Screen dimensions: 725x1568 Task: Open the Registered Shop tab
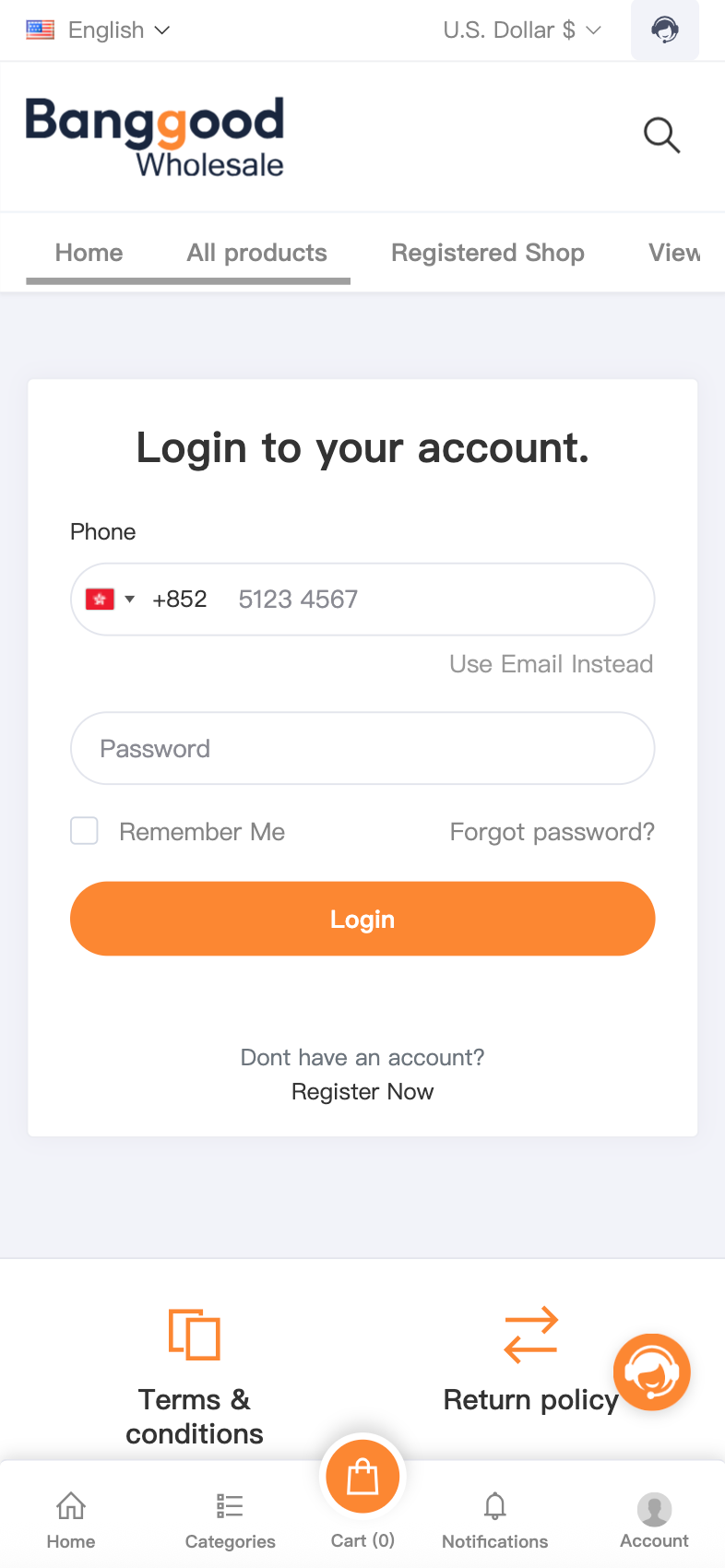point(487,253)
